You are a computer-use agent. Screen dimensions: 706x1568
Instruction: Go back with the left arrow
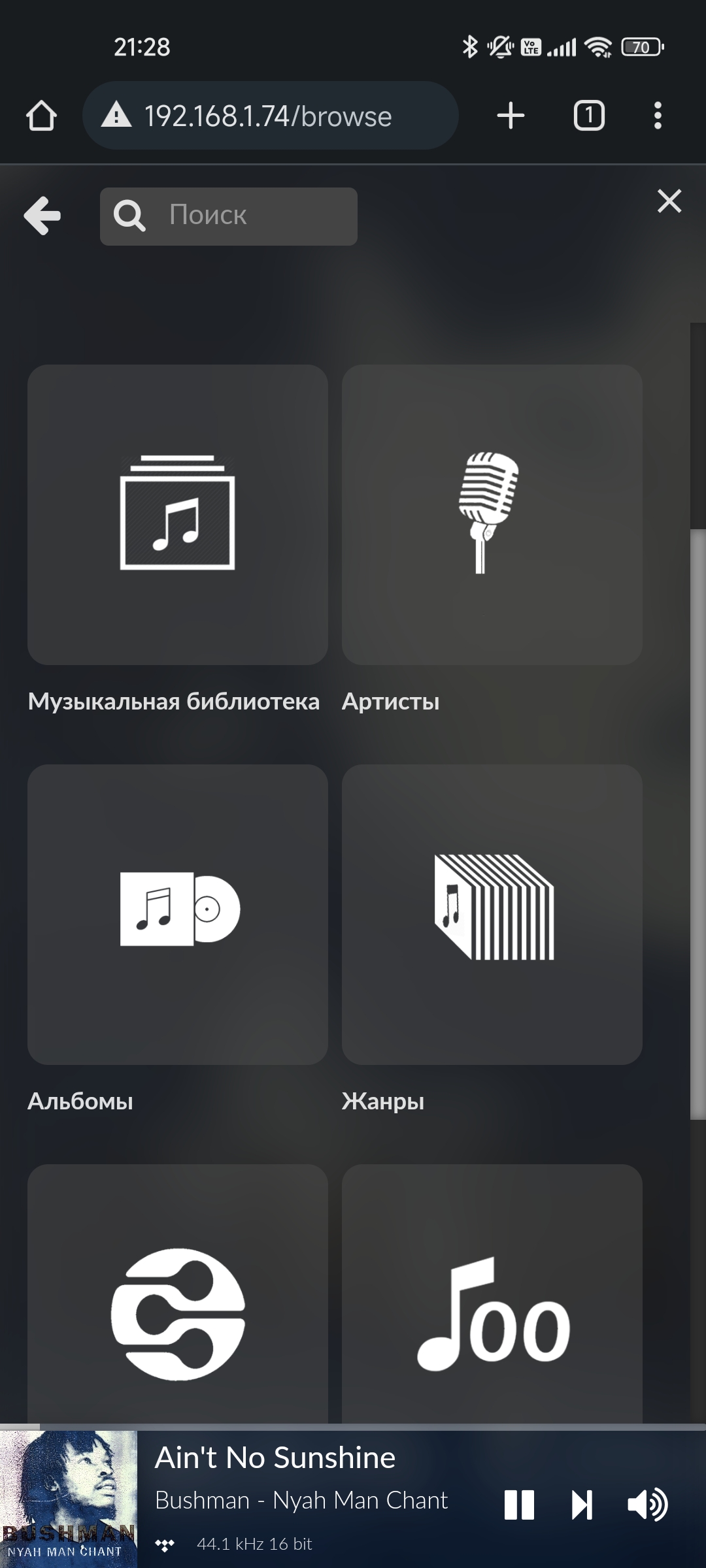pyautogui.click(x=42, y=216)
